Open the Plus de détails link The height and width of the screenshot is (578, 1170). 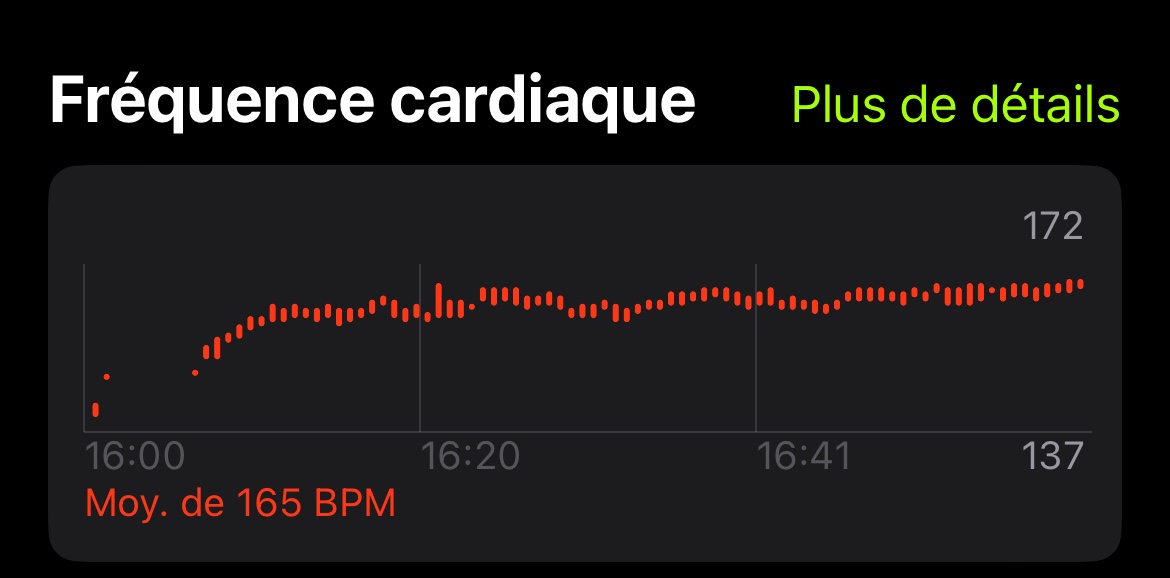pyautogui.click(x=955, y=104)
